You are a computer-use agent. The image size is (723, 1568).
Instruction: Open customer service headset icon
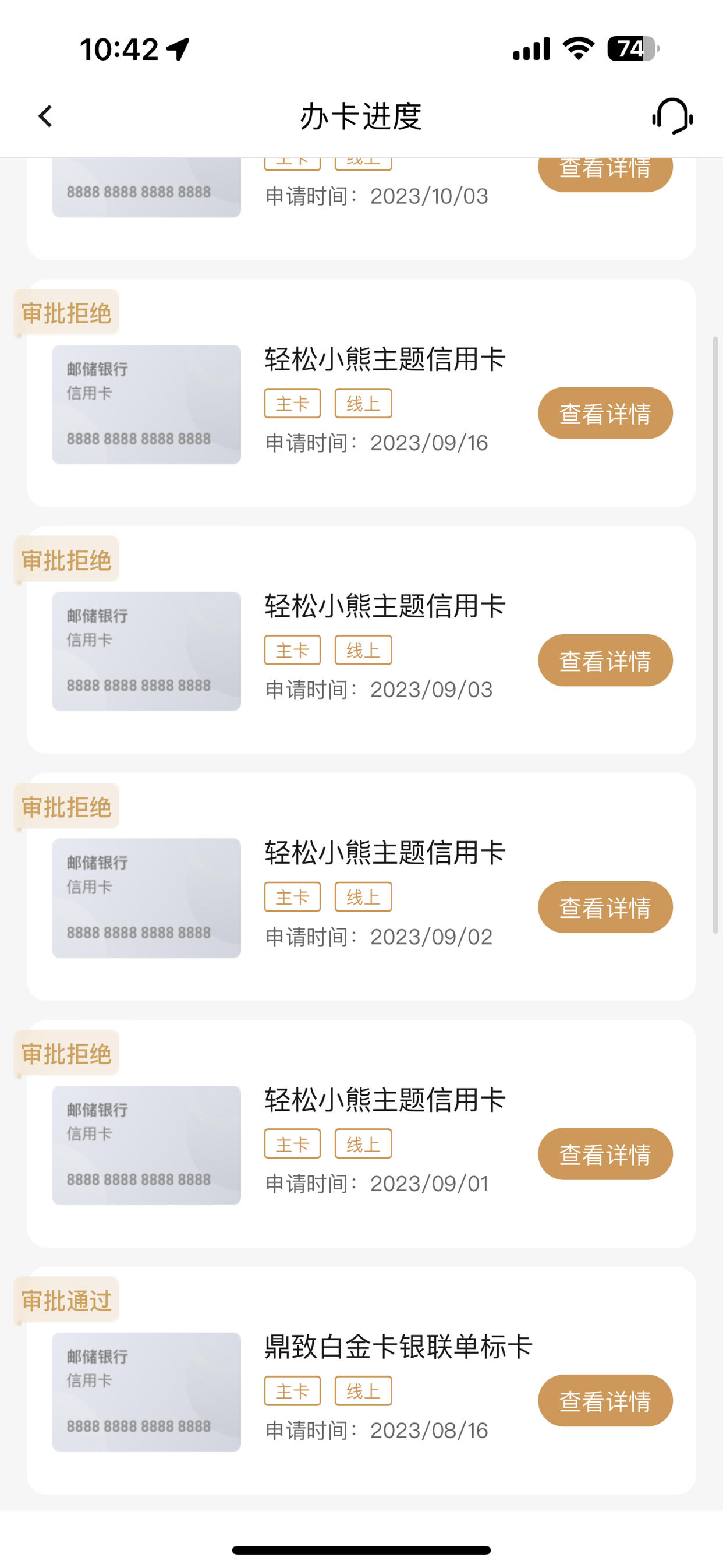[x=672, y=116]
